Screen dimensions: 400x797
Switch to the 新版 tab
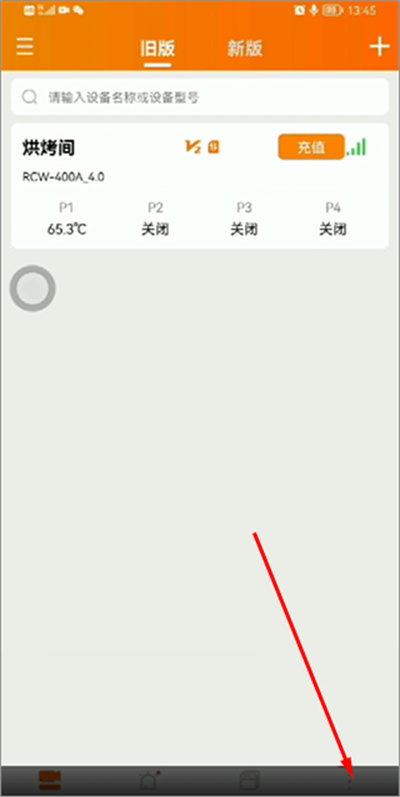click(244, 48)
